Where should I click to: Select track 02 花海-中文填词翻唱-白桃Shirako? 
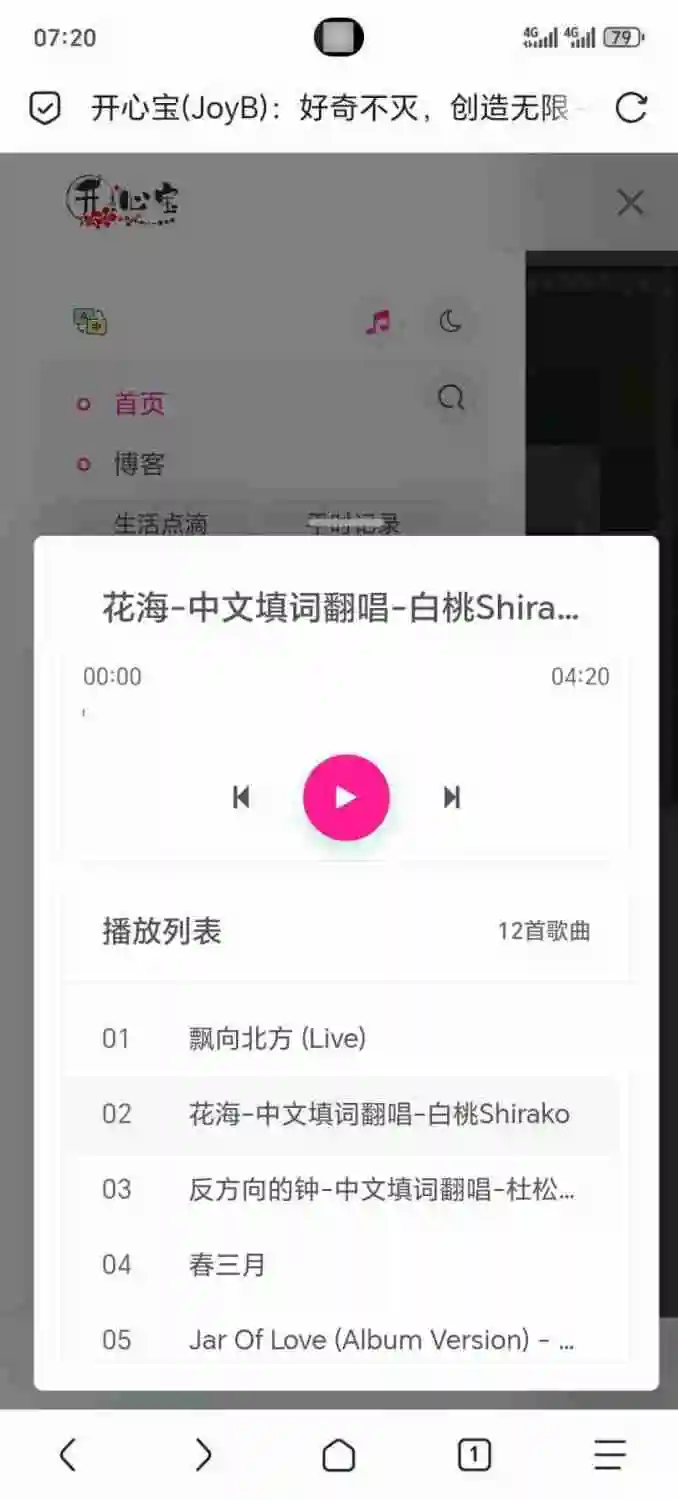tap(378, 1114)
